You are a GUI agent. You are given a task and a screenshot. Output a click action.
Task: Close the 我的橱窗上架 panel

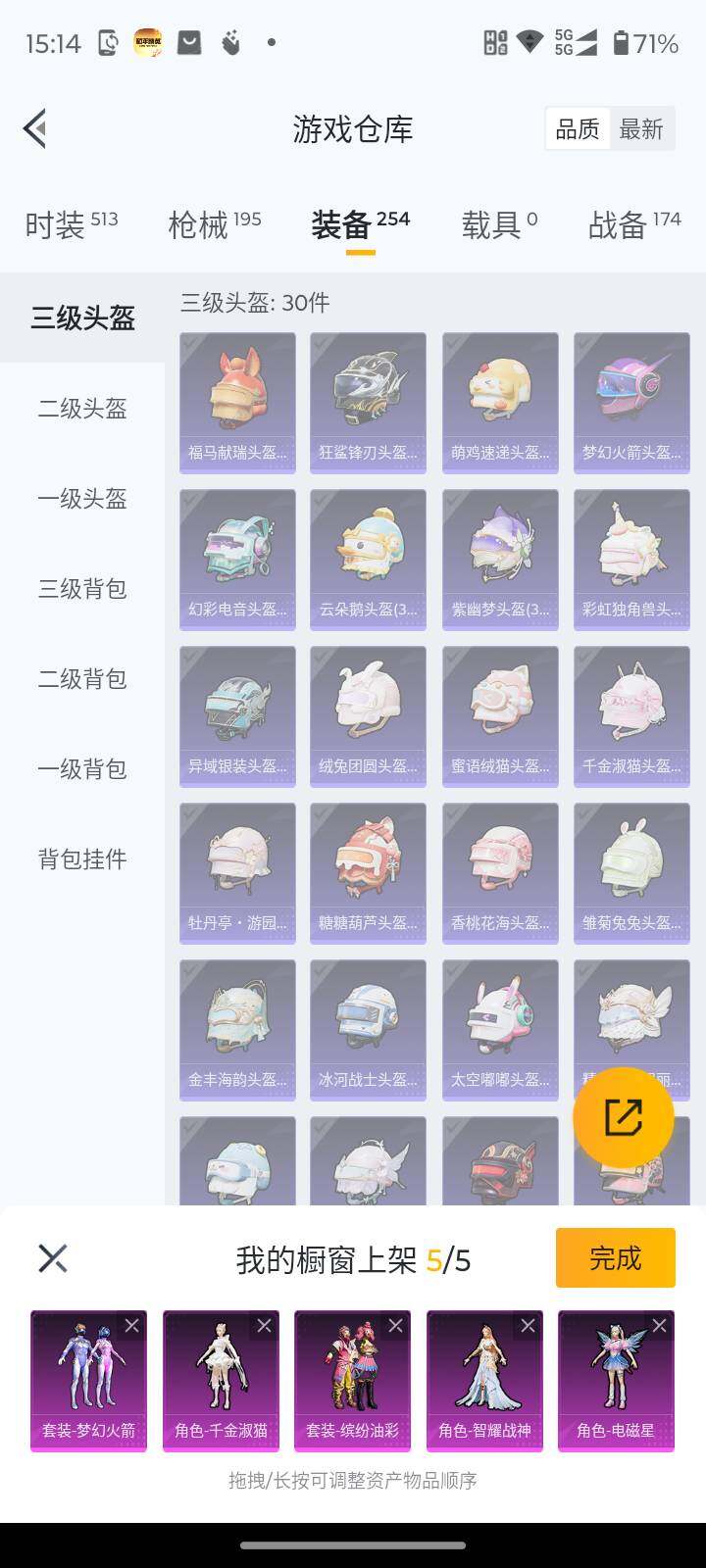coord(52,1258)
